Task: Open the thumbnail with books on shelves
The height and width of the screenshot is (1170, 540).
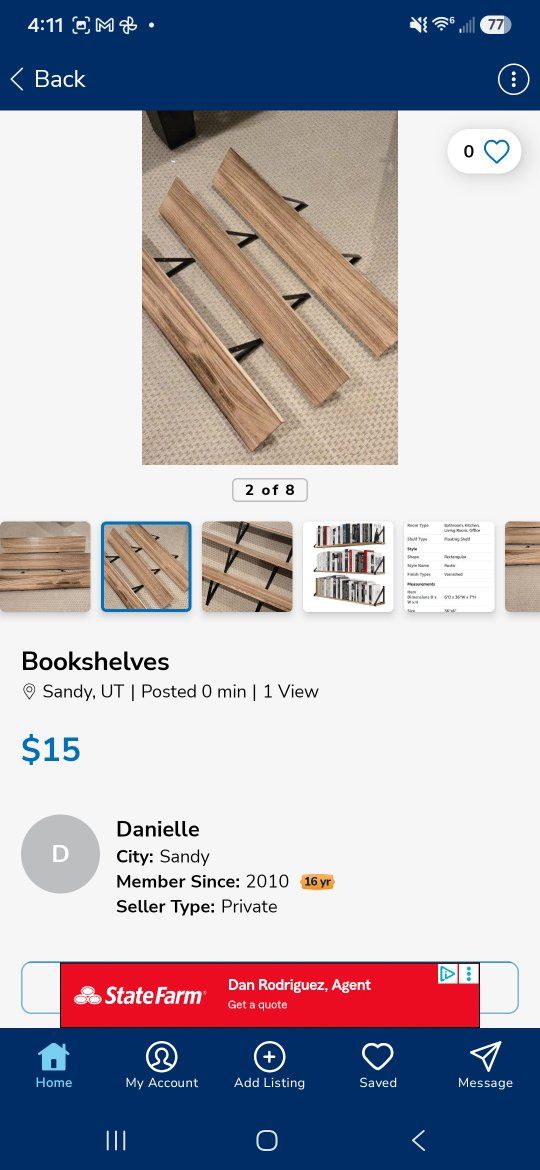Action: pos(348,566)
